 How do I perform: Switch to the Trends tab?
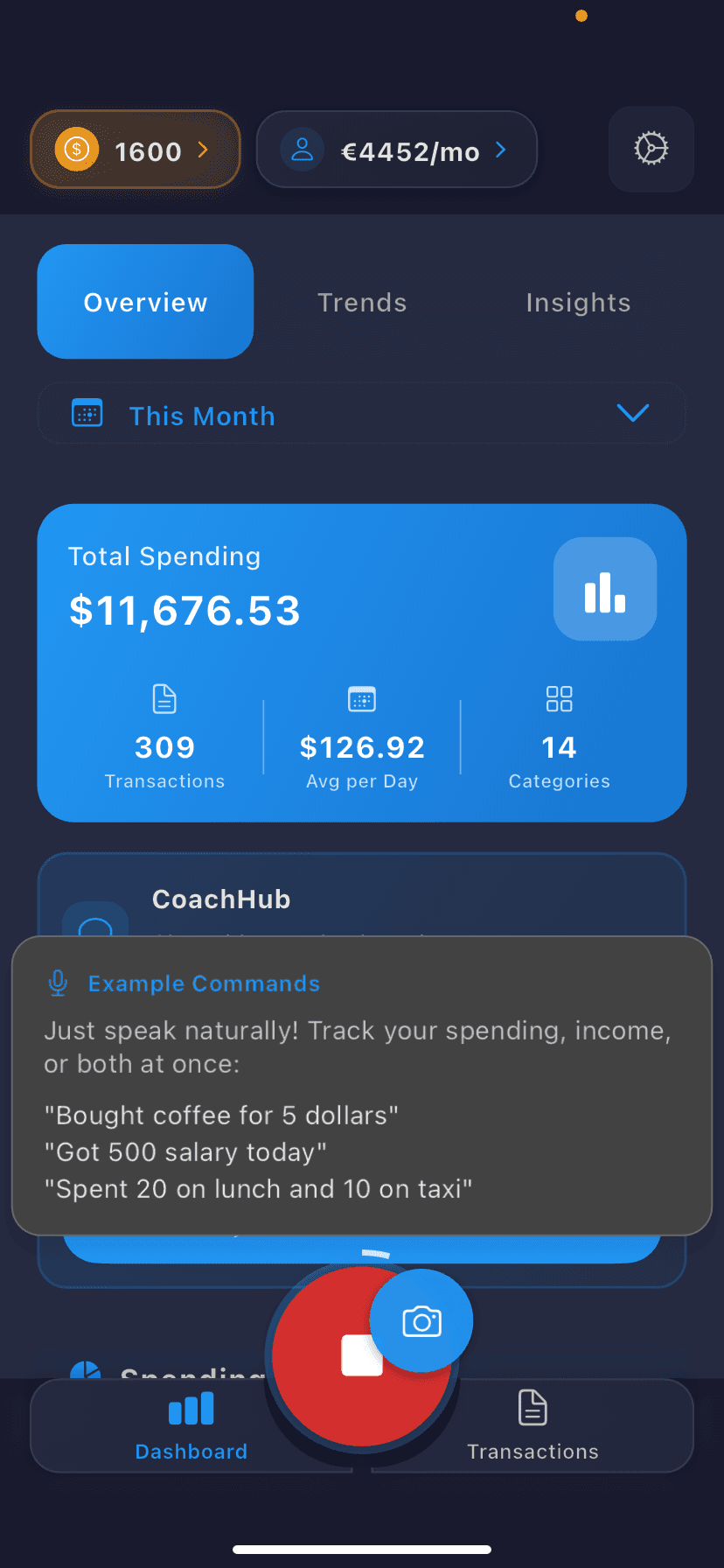(x=362, y=302)
